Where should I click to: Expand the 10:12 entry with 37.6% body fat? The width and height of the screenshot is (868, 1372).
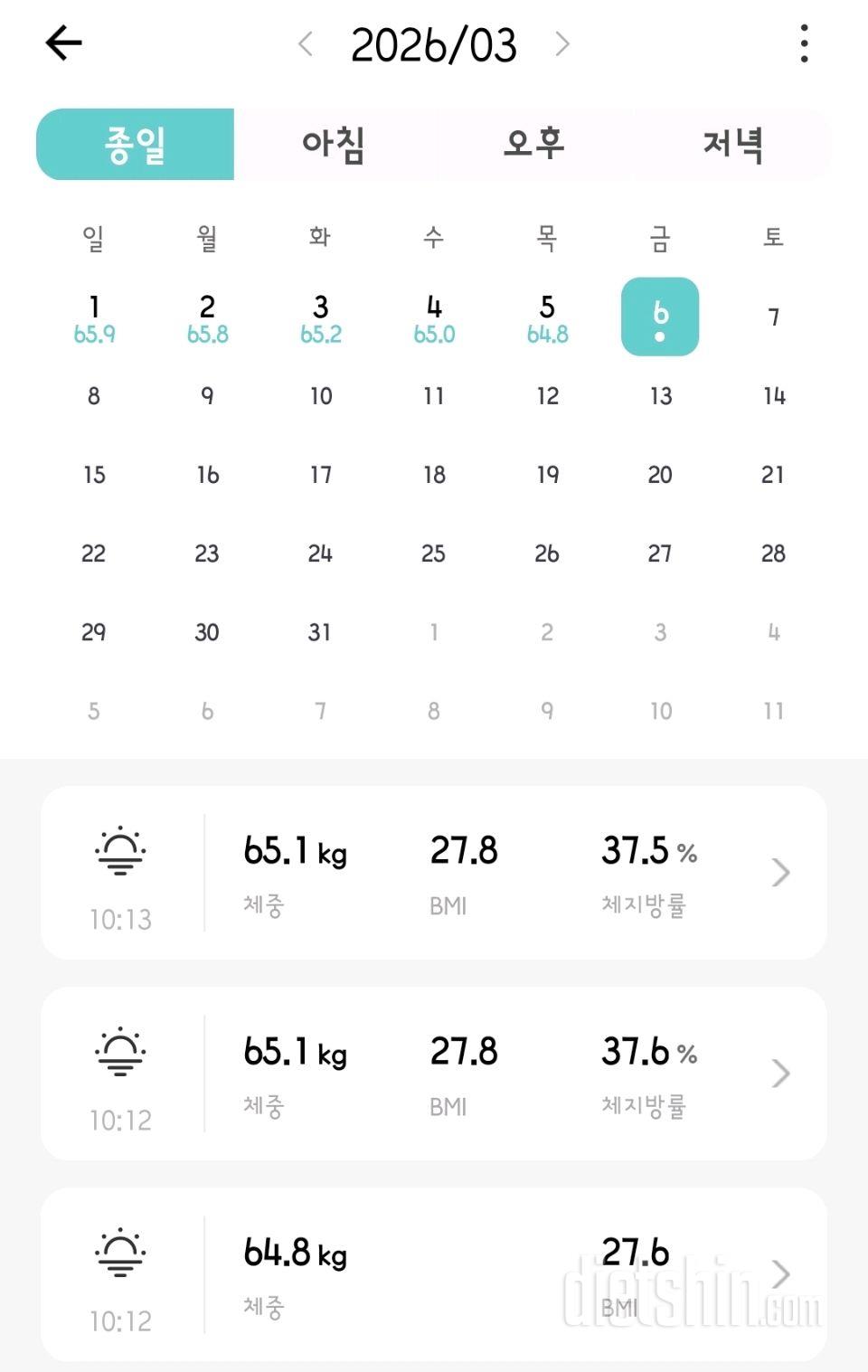click(779, 1073)
